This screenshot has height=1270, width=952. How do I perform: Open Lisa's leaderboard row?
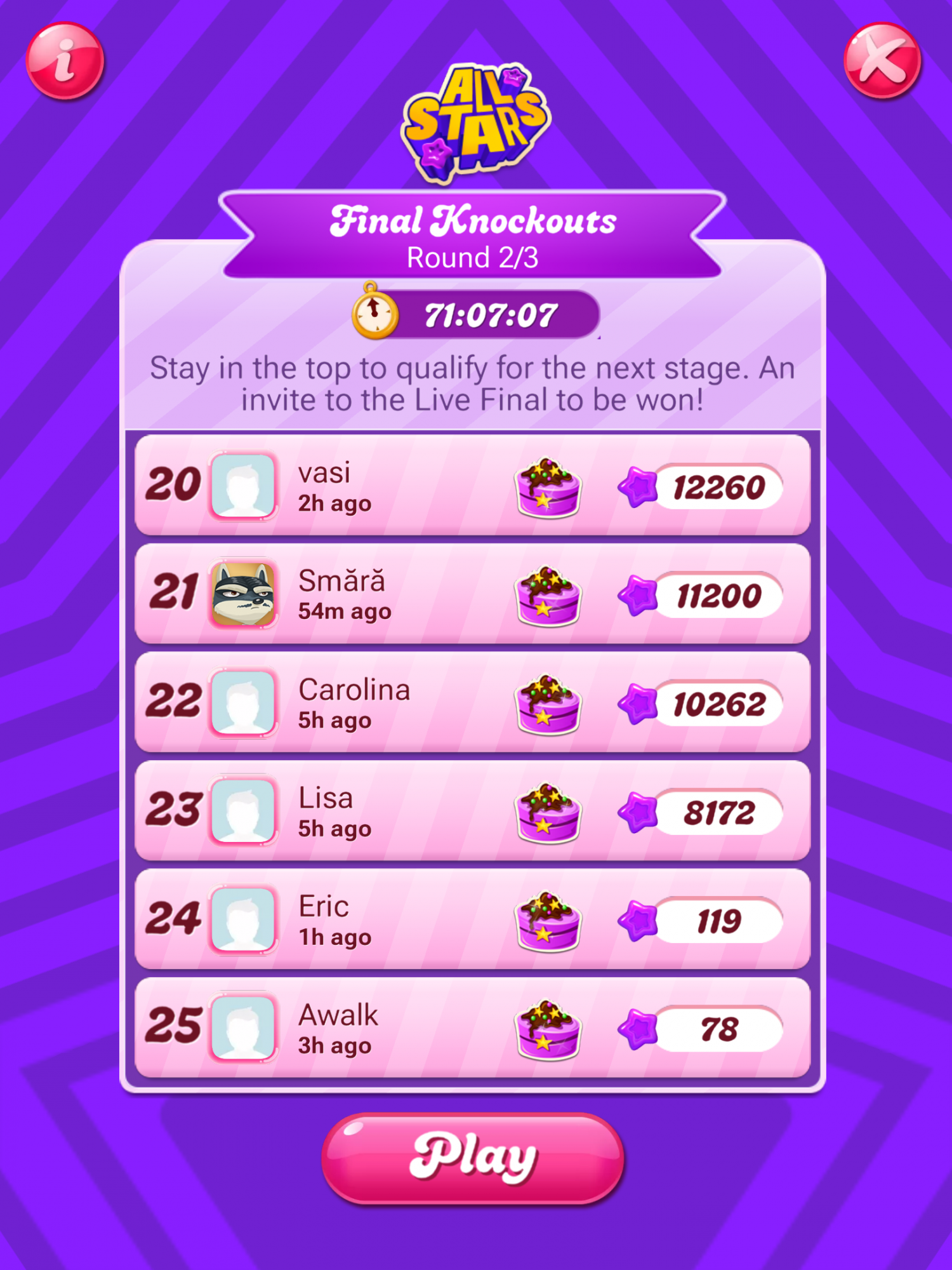tap(472, 812)
